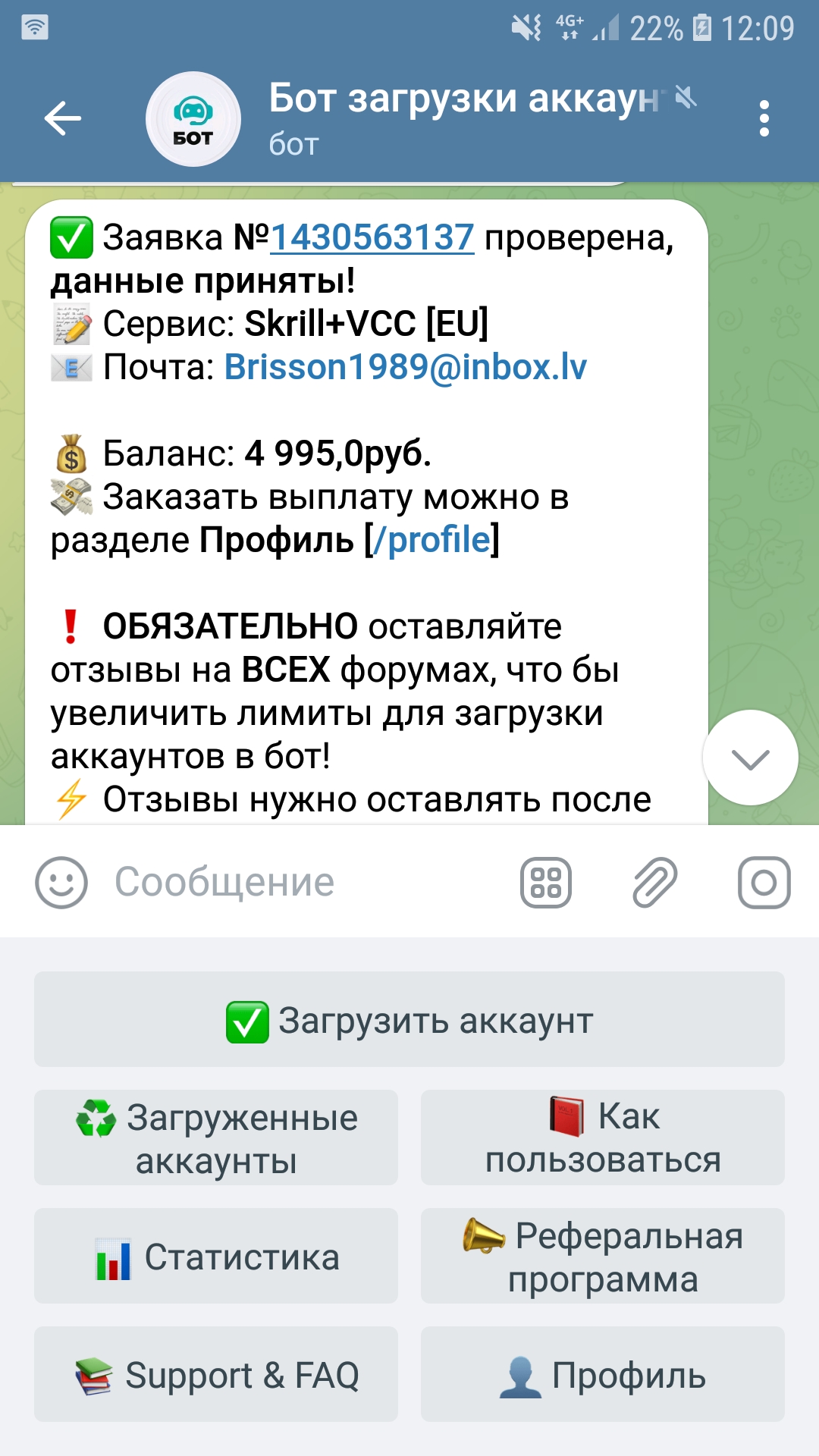Toggle the bot keyboard icon
Image resolution: width=819 pixels, height=1456 pixels.
click(x=546, y=882)
